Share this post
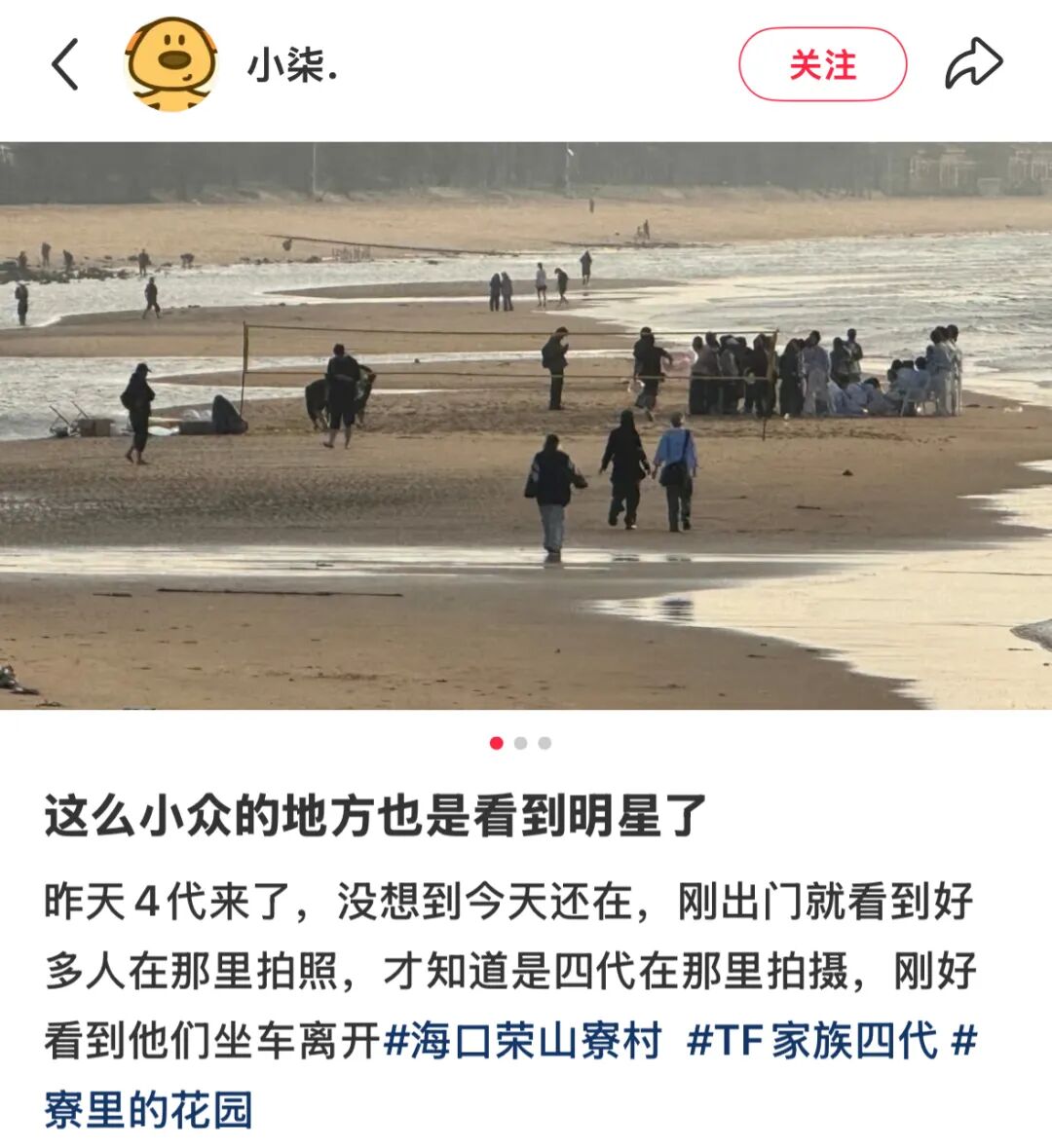The width and height of the screenshot is (1052, 1148). click(973, 64)
